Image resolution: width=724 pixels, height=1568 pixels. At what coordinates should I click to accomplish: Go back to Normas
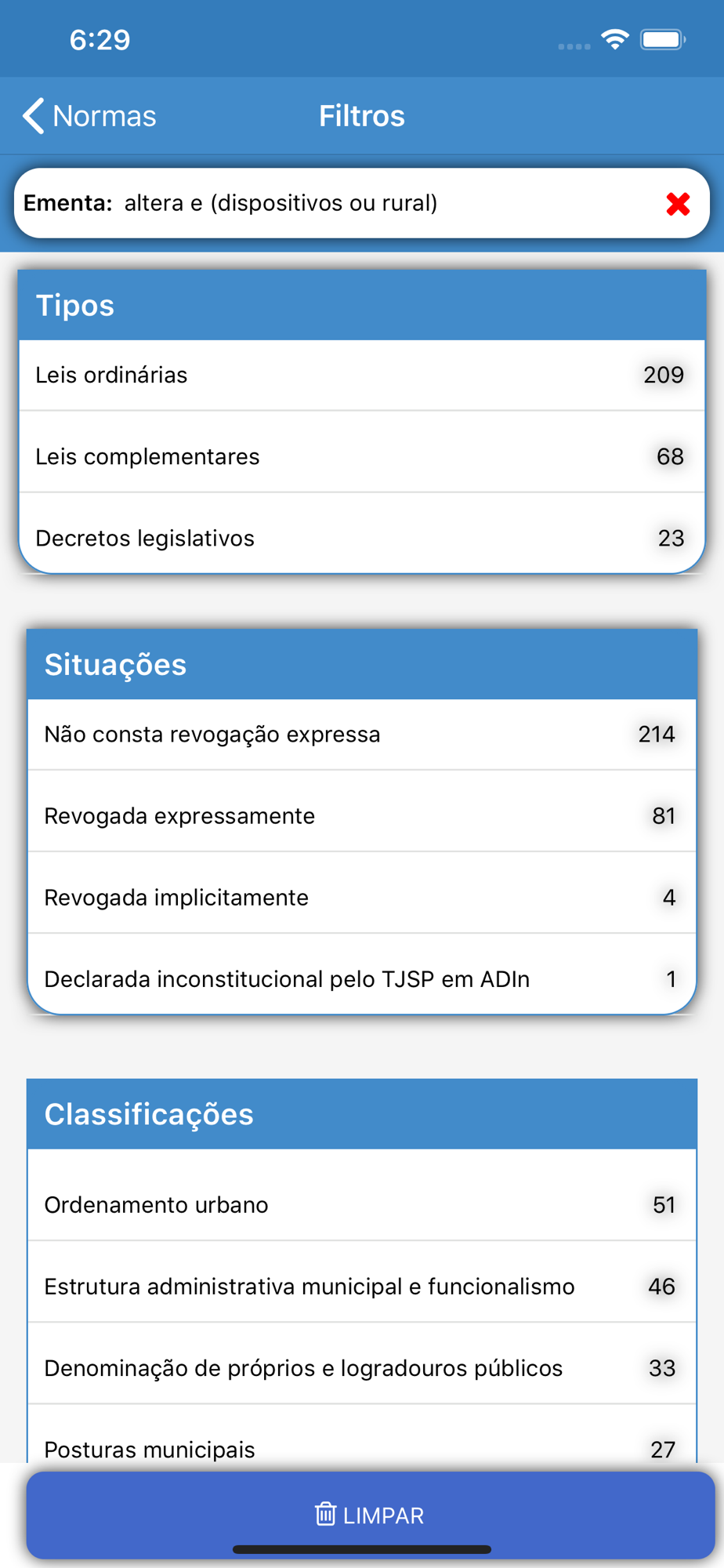89,116
